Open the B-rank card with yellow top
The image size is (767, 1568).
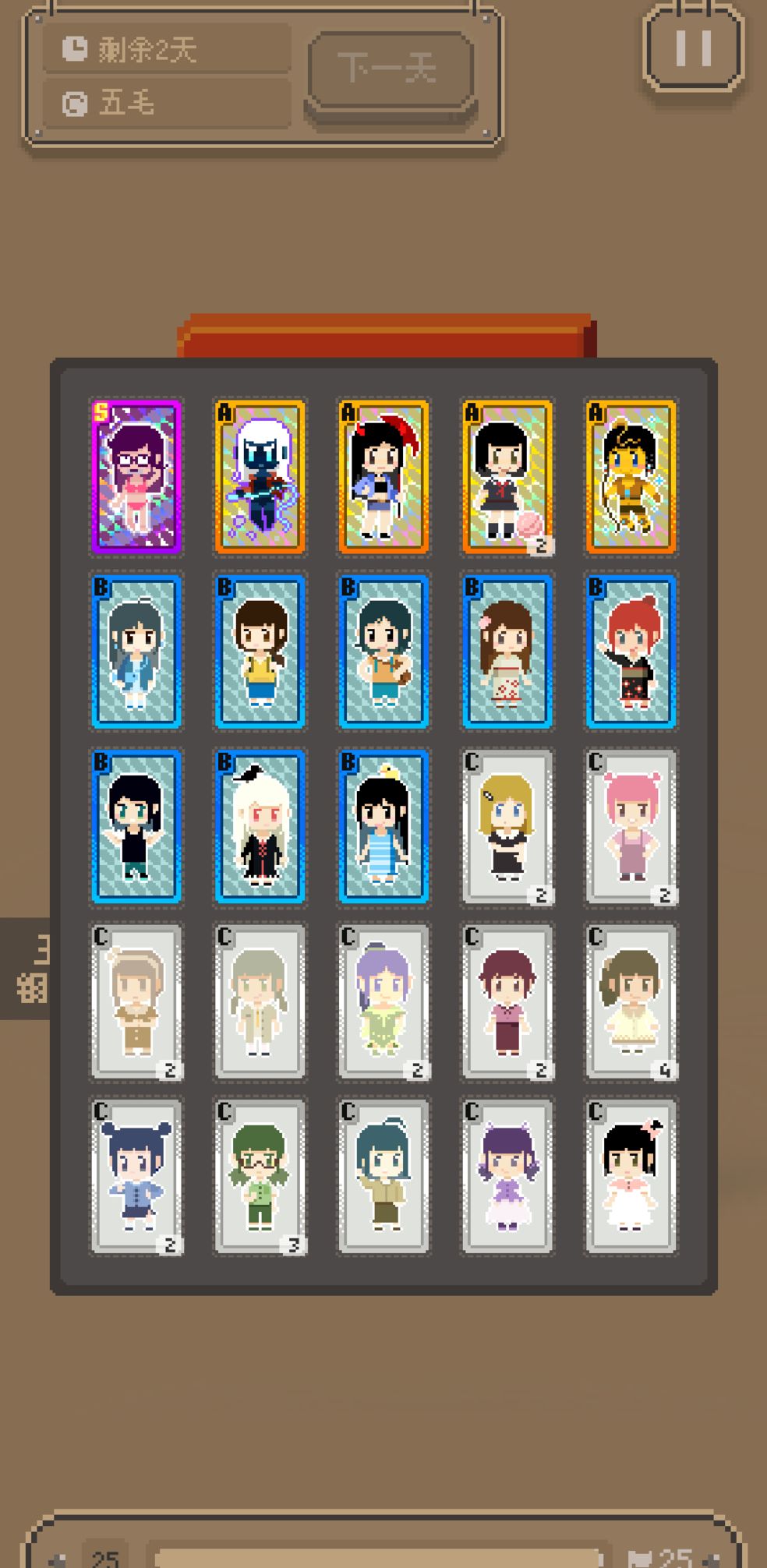click(260, 652)
